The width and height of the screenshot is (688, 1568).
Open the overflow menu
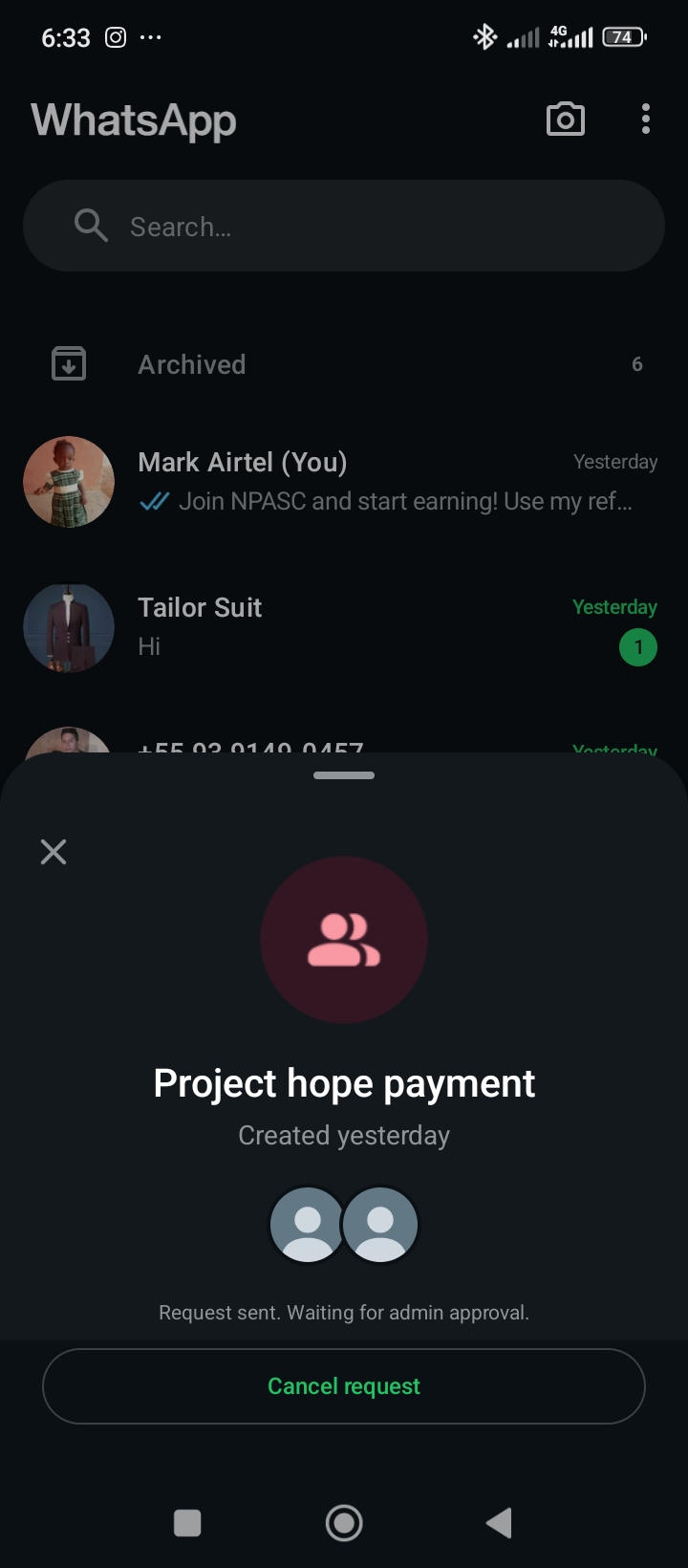[646, 120]
